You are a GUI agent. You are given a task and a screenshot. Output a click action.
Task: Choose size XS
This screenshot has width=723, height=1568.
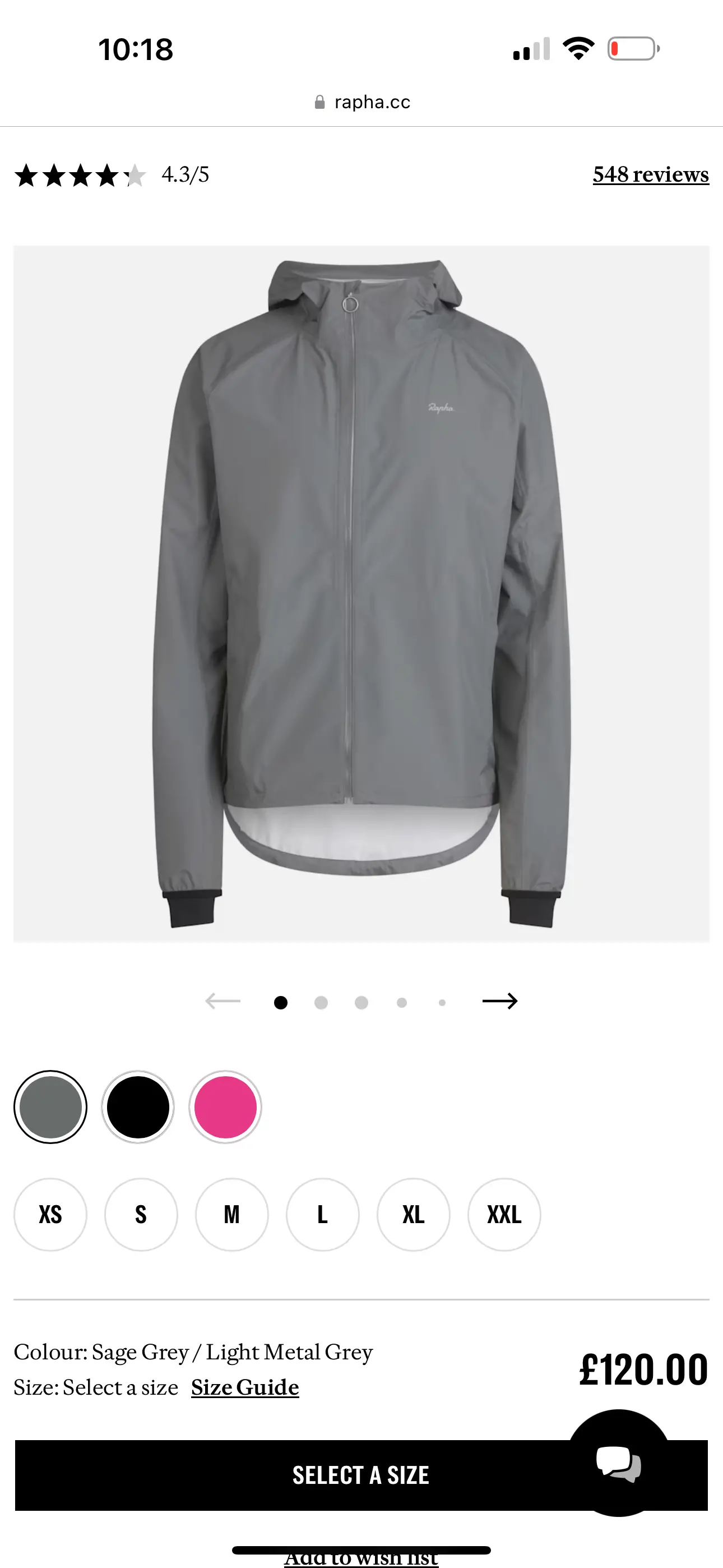click(50, 1214)
